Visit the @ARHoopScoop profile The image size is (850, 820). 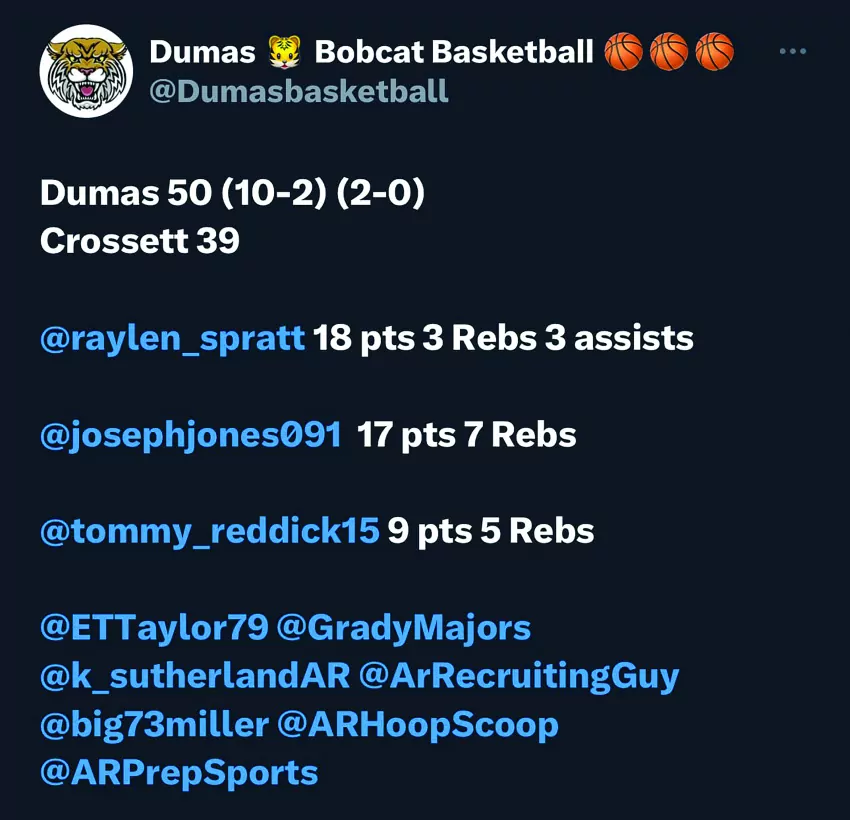(417, 724)
